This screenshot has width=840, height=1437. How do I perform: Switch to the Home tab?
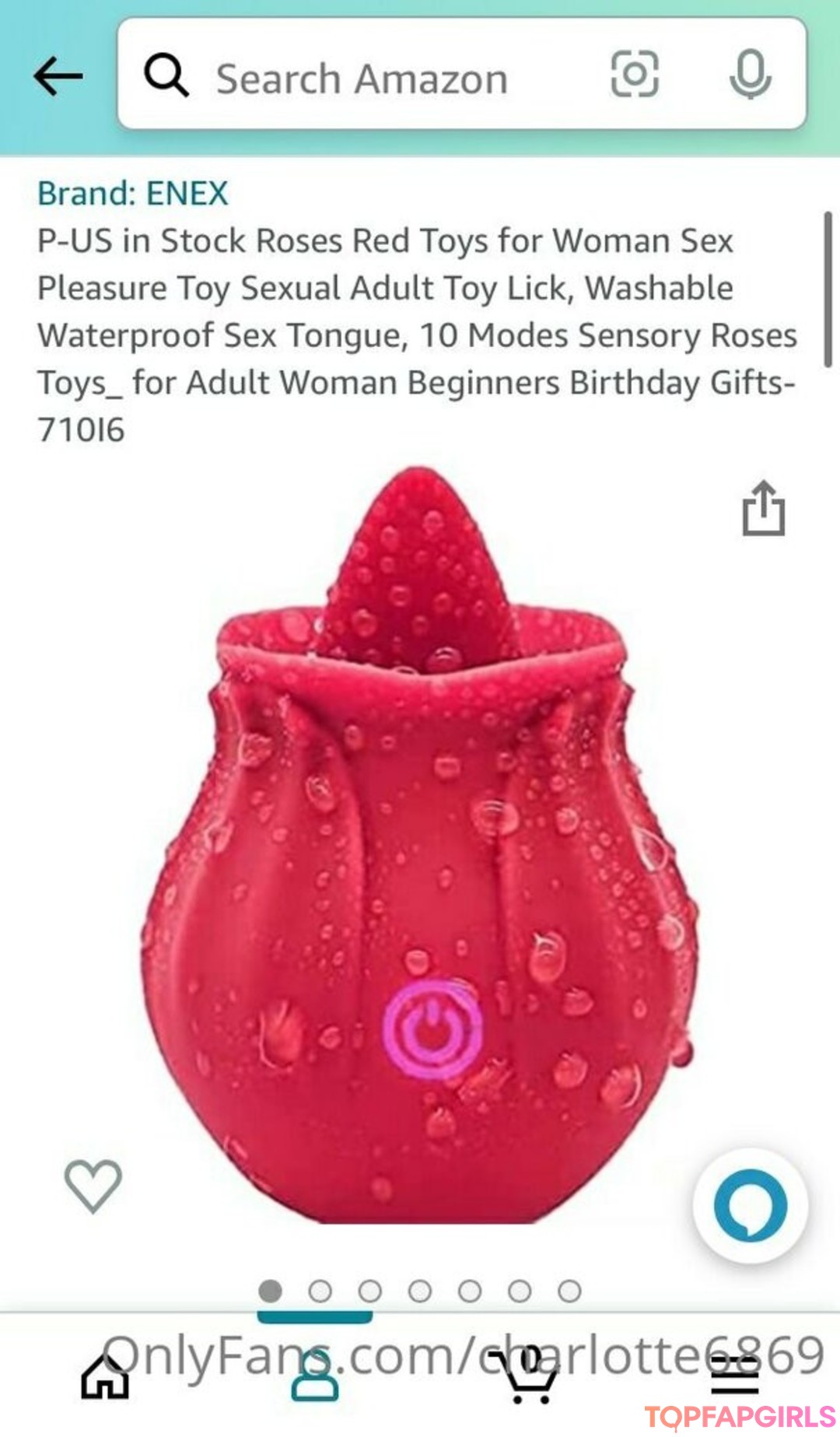pos(106,1378)
